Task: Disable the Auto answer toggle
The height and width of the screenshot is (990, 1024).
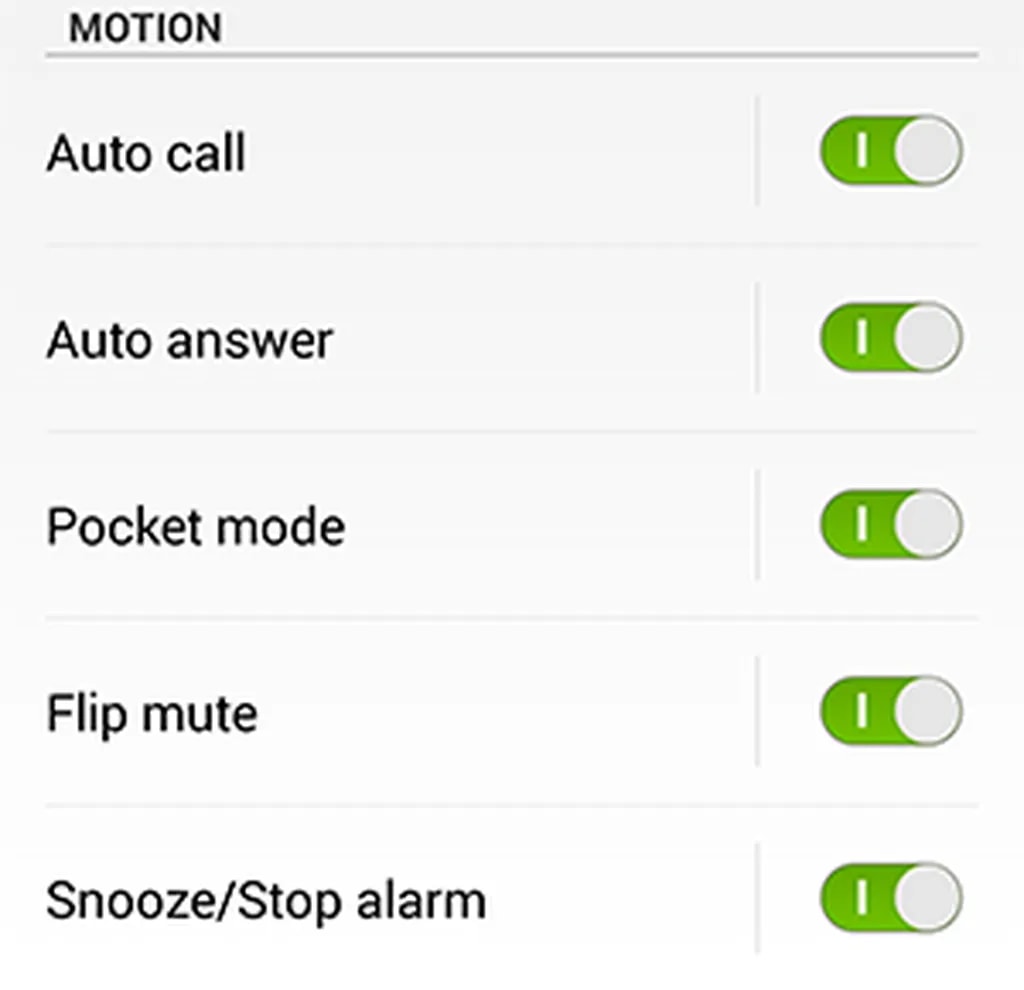Action: (890, 339)
